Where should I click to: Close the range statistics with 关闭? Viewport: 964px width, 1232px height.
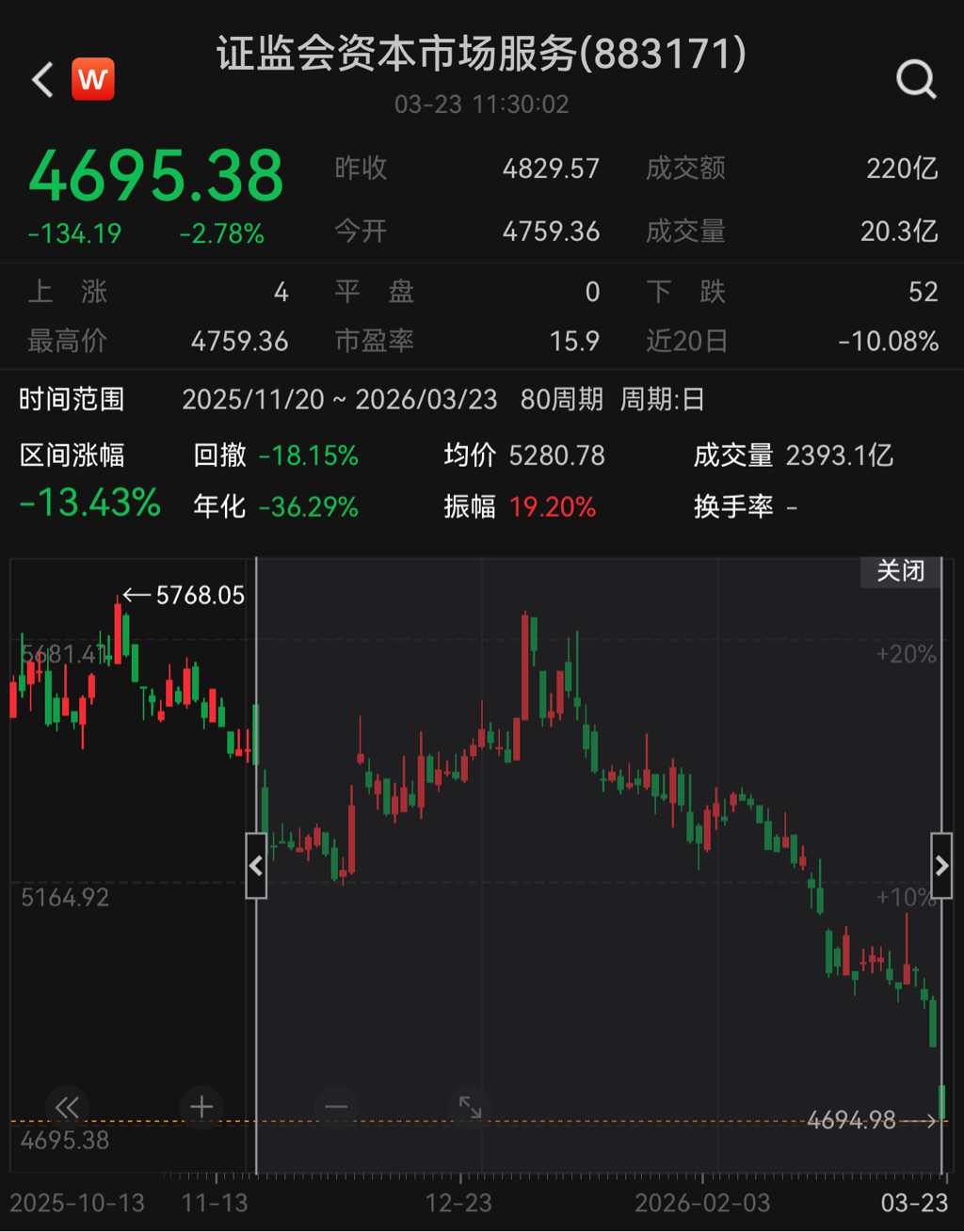pyautogui.click(x=901, y=571)
